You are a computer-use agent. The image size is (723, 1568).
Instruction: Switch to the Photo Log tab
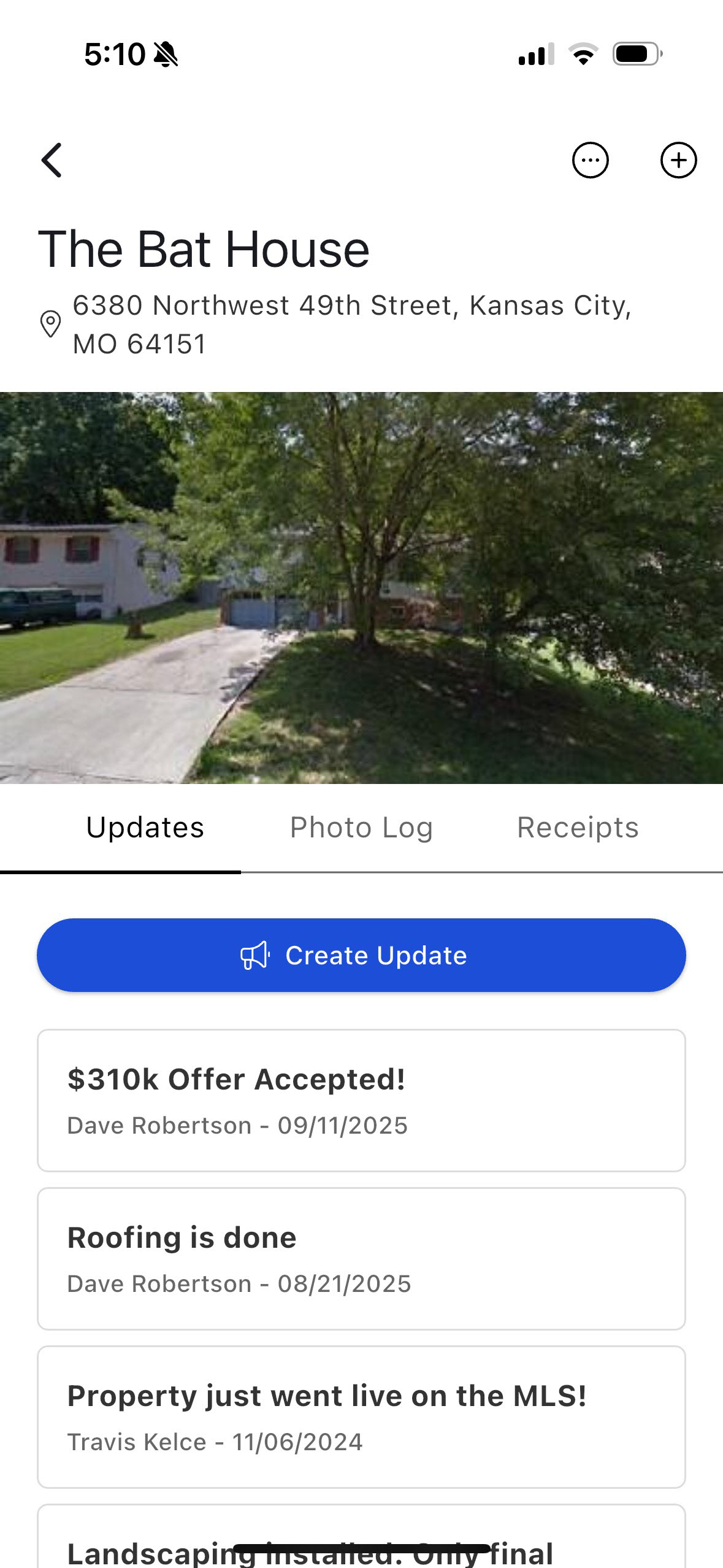(361, 828)
